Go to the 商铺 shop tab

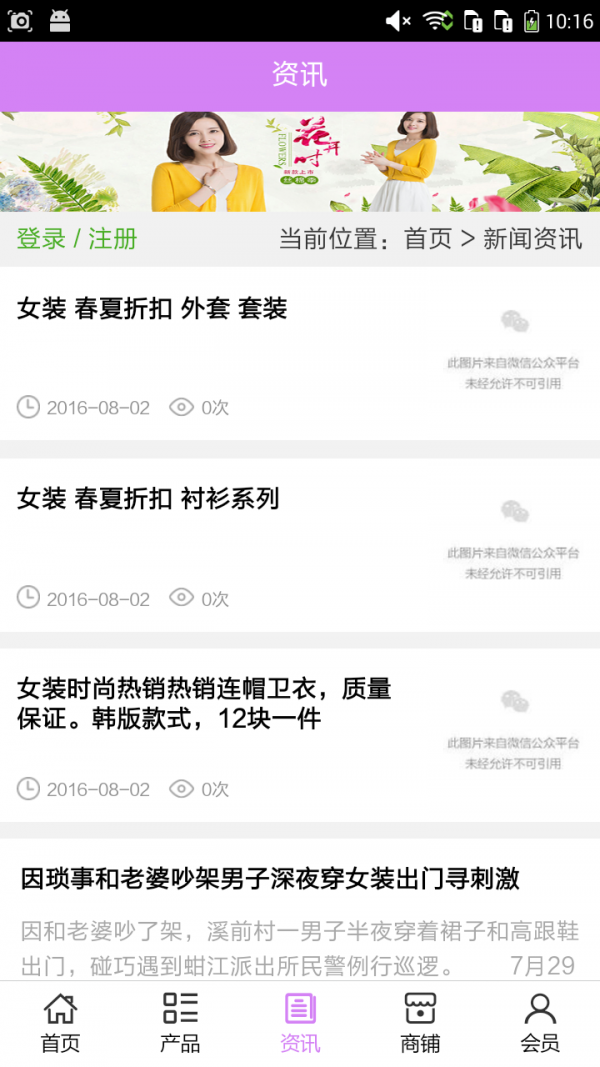(x=420, y=1023)
